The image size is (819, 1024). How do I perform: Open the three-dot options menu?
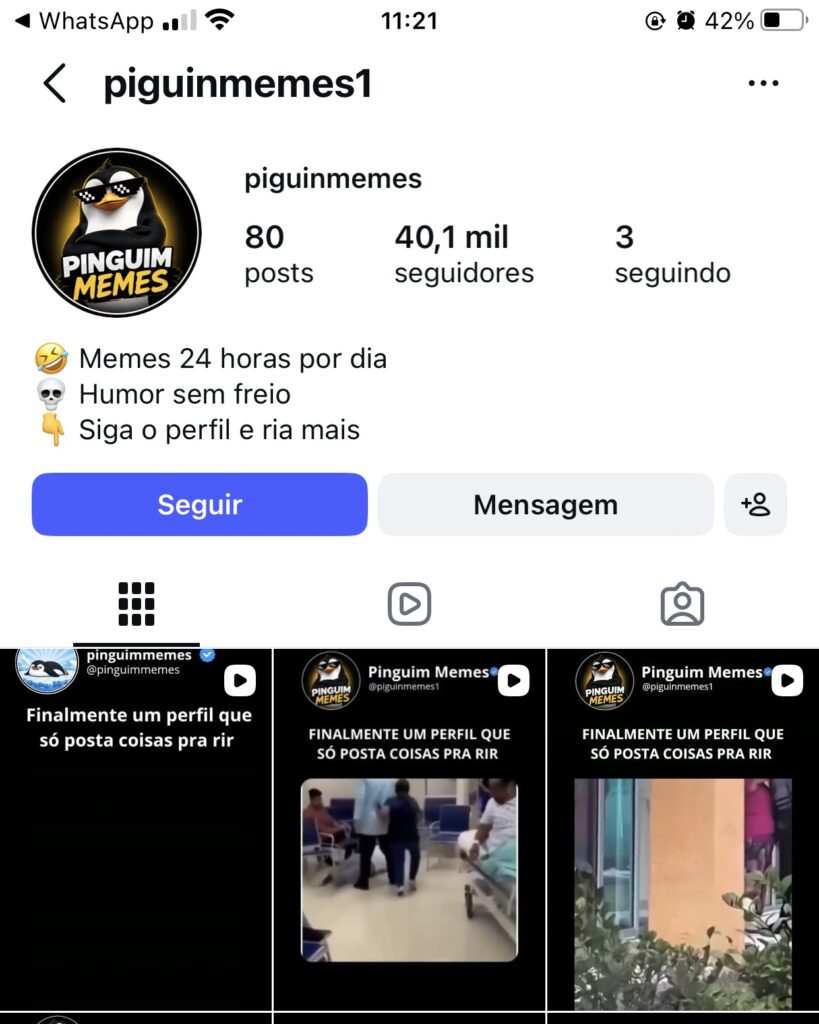pyautogui.click(x=763, y=83)
